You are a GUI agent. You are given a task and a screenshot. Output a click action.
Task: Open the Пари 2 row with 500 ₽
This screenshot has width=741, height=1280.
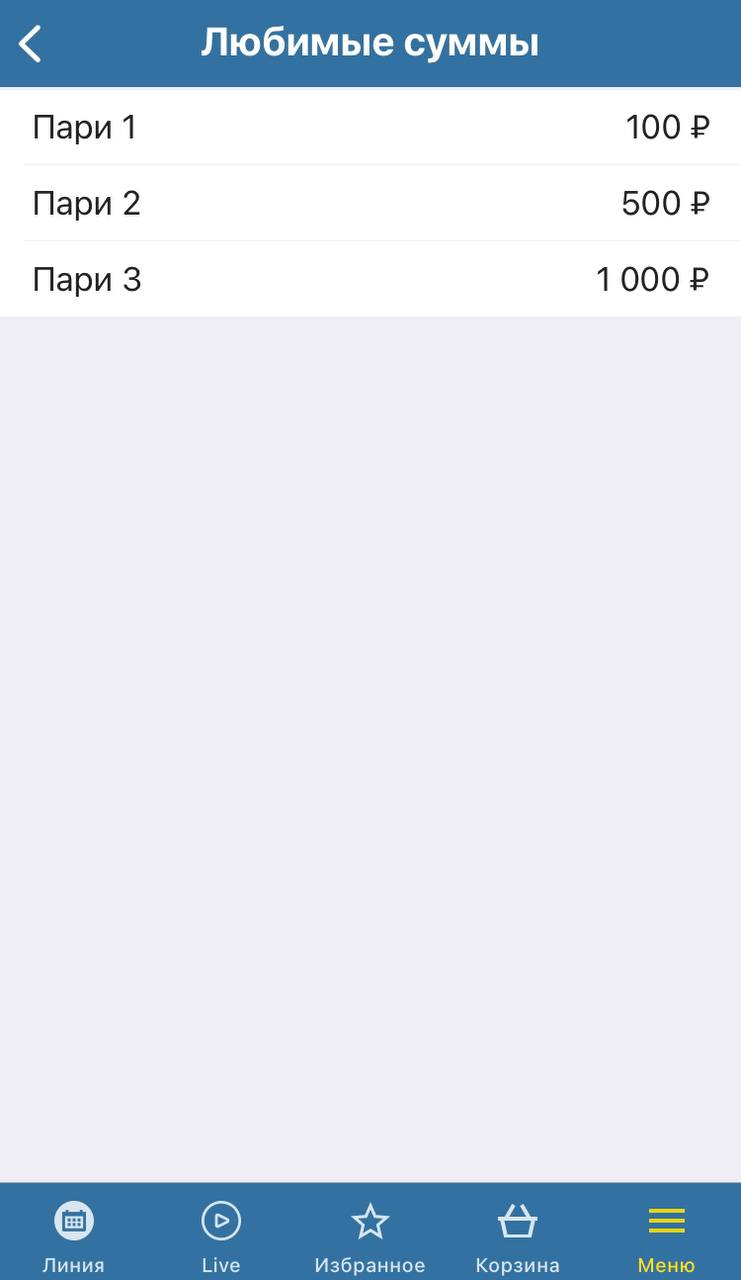pos(370,203)
